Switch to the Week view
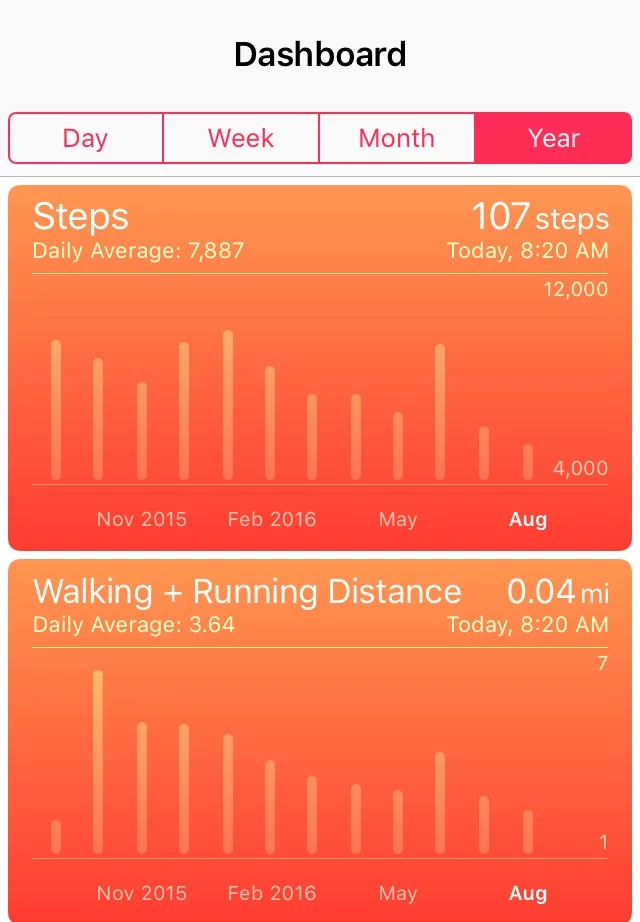Viewport: 640px width, 922px height. [x=241, y=138]
